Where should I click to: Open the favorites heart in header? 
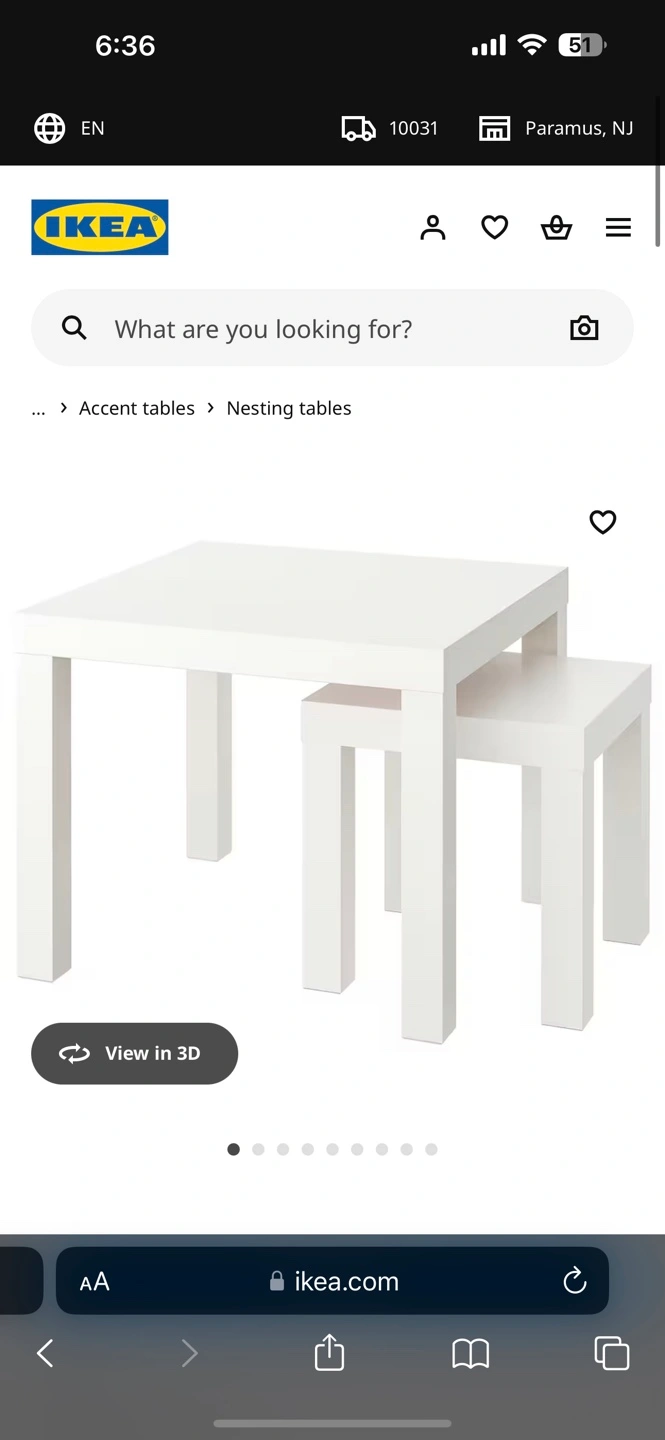[x=495, y=228]
